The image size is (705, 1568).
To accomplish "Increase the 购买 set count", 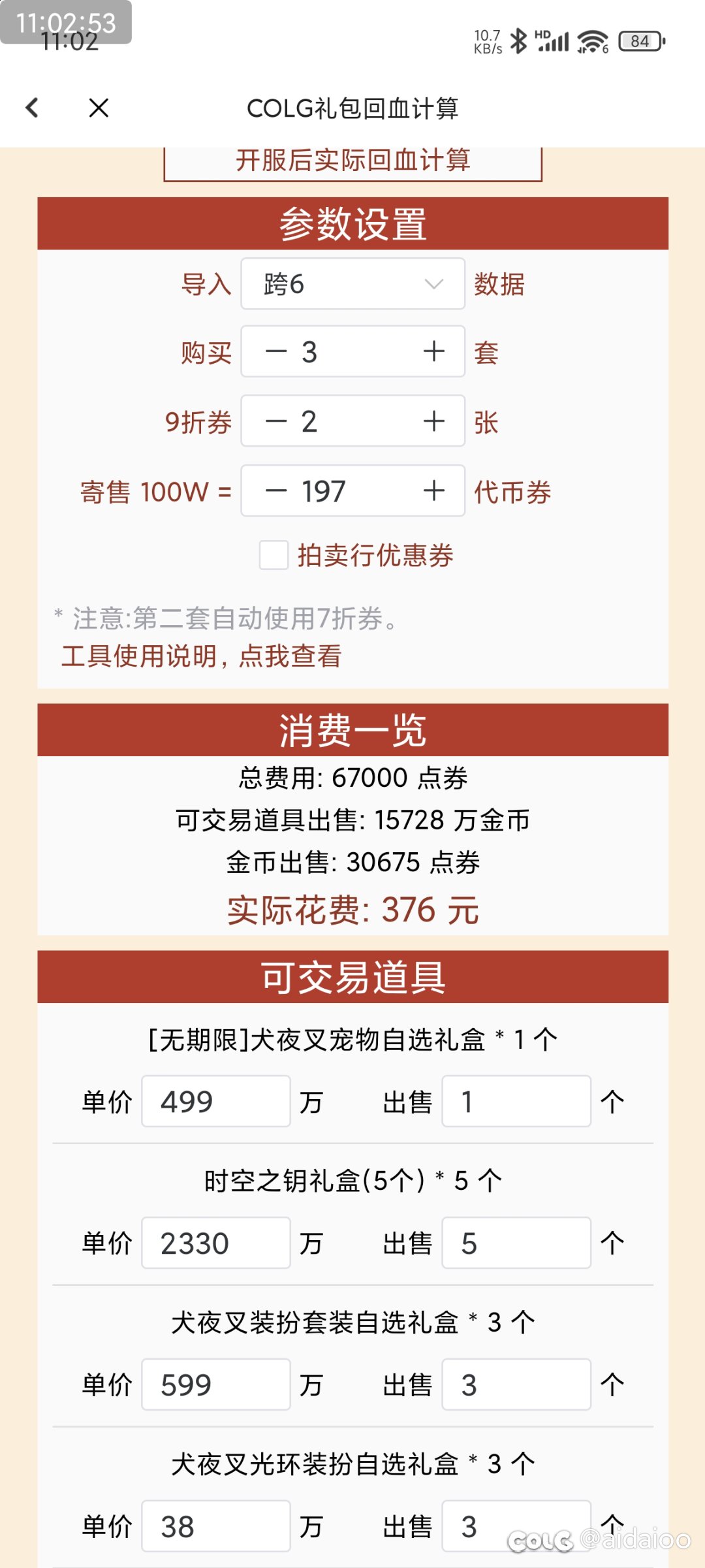I will [434, 352].
